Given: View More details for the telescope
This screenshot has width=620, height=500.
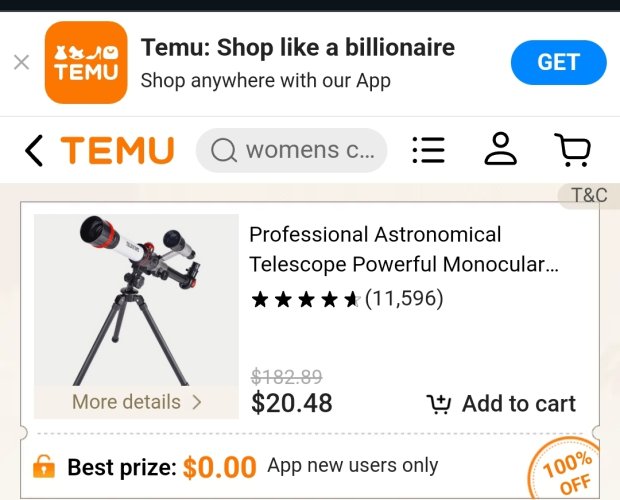Looking at the screenshot, I should pos(136,402).
